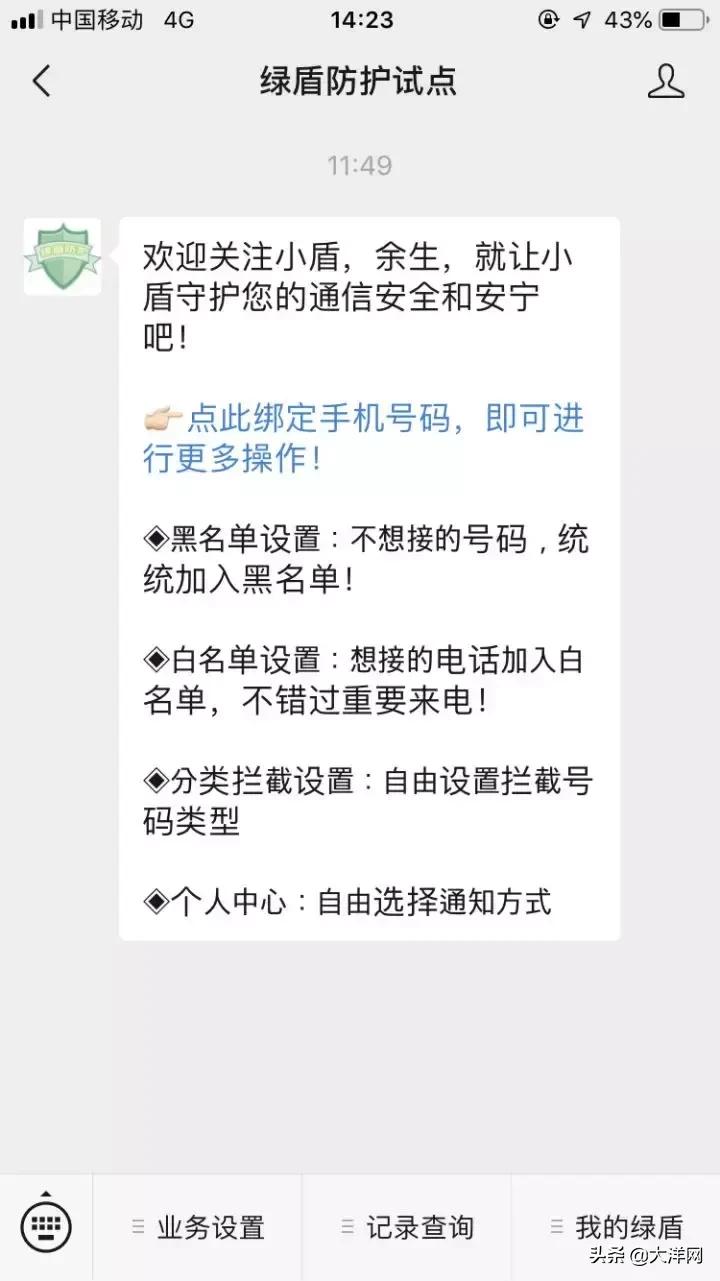Tap the 绿盾防护 account avatar

pos(61,256)
